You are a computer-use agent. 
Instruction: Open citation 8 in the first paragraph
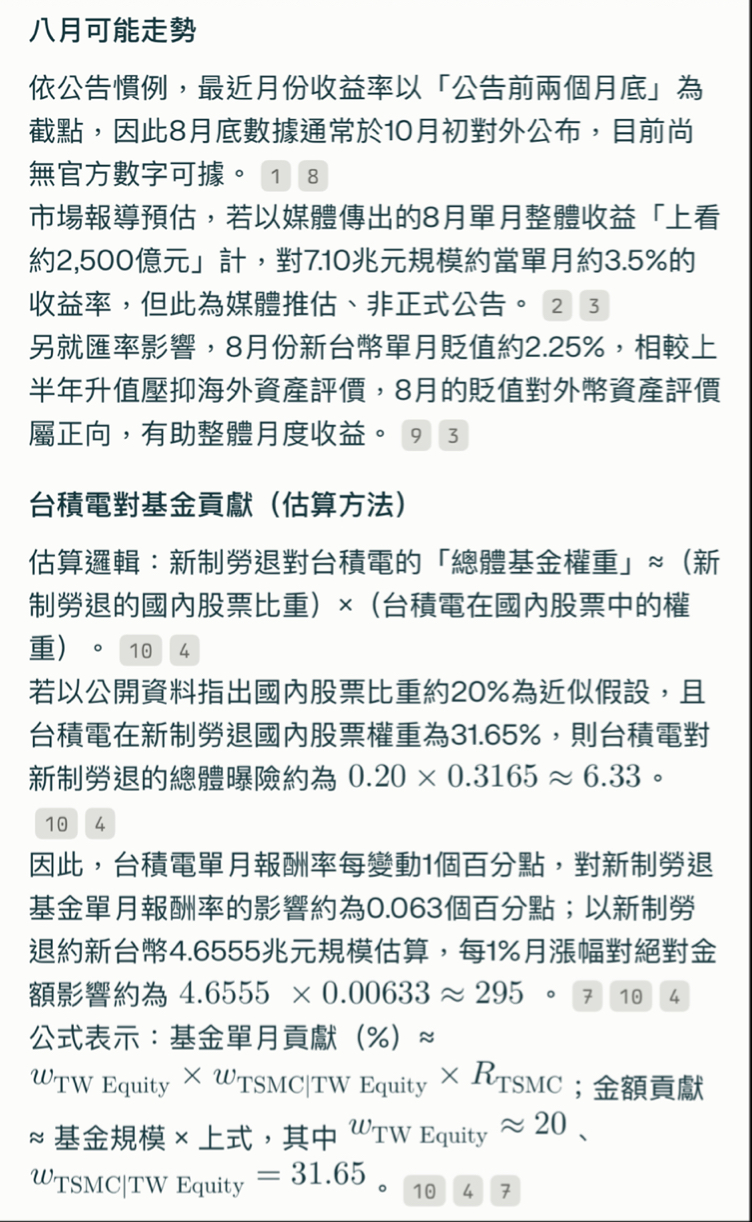(313, 178)
